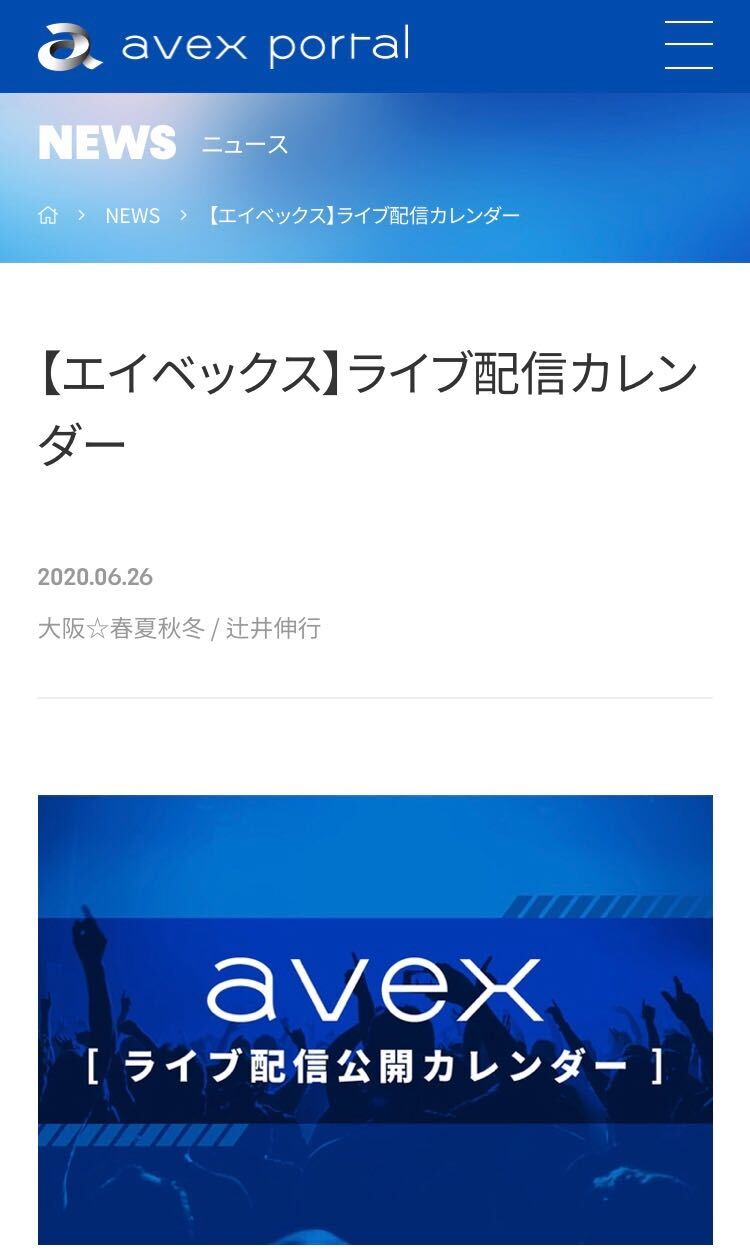The height and width of the screenshot is (1252, 750).
Task: Tap the home icon in breadcrumb
Action: [x=48, y=215]
